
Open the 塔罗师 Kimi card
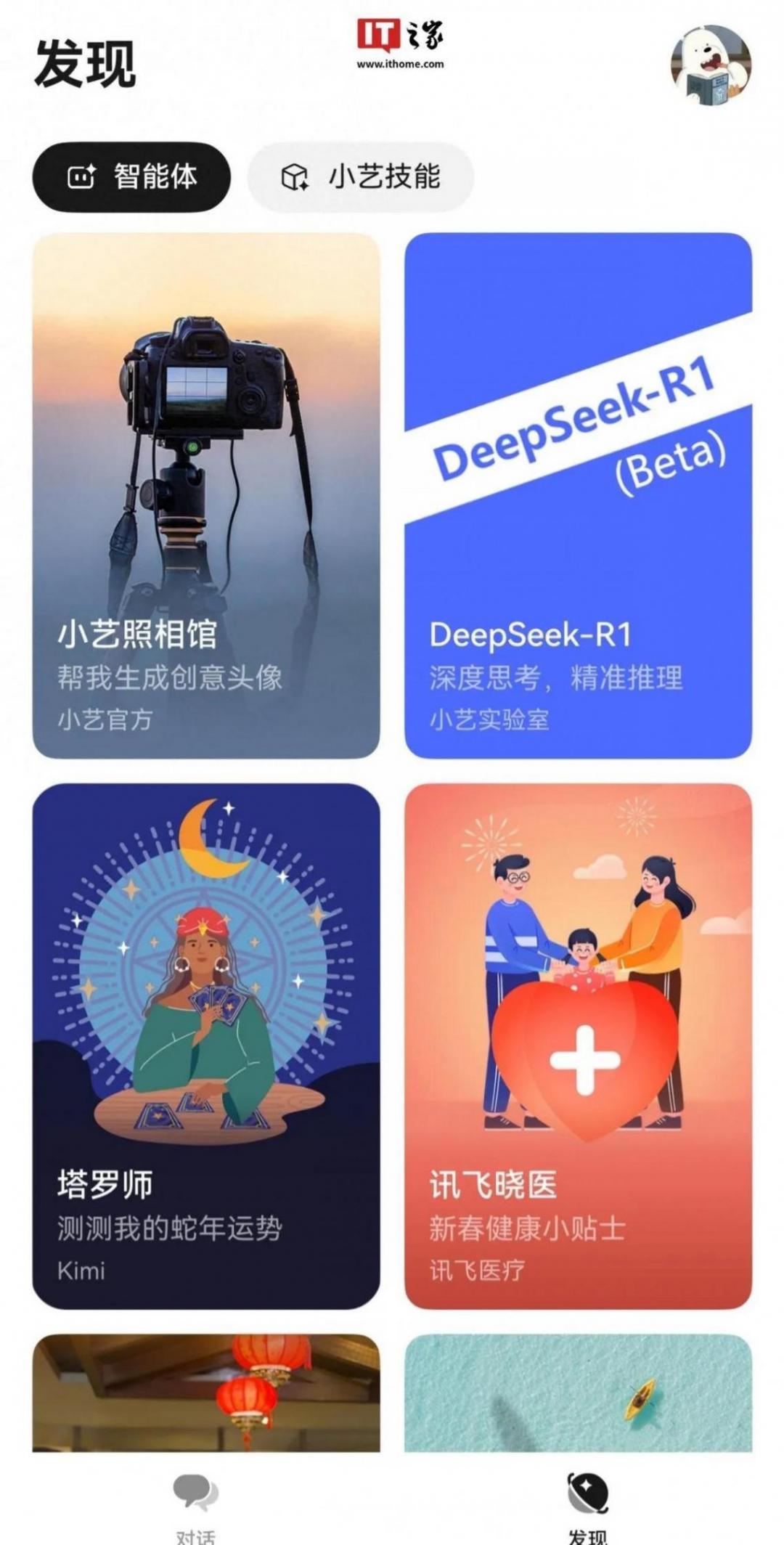click(x=206, y=1045)
